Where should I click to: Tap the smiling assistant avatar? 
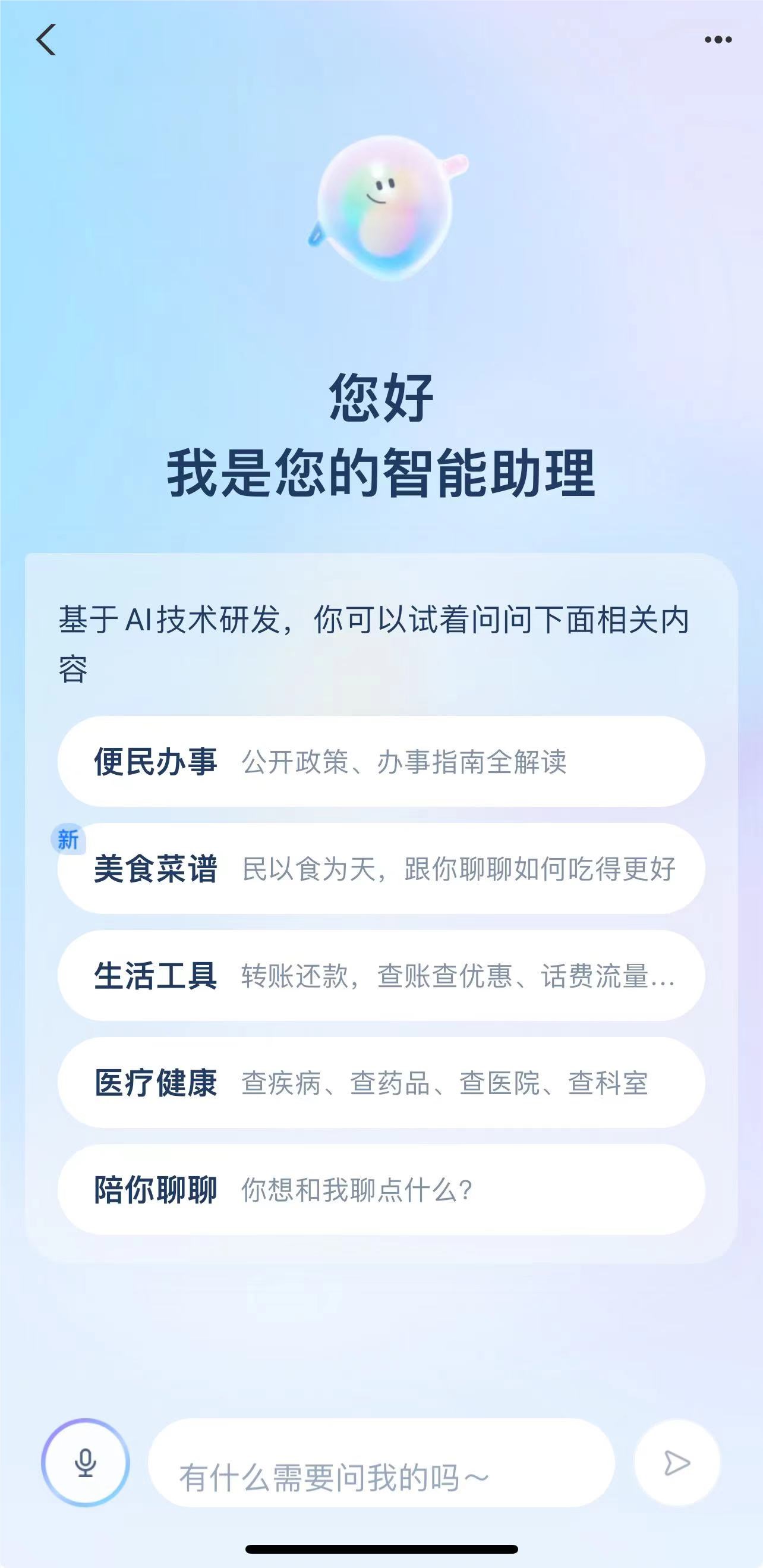tap(384, 207)
